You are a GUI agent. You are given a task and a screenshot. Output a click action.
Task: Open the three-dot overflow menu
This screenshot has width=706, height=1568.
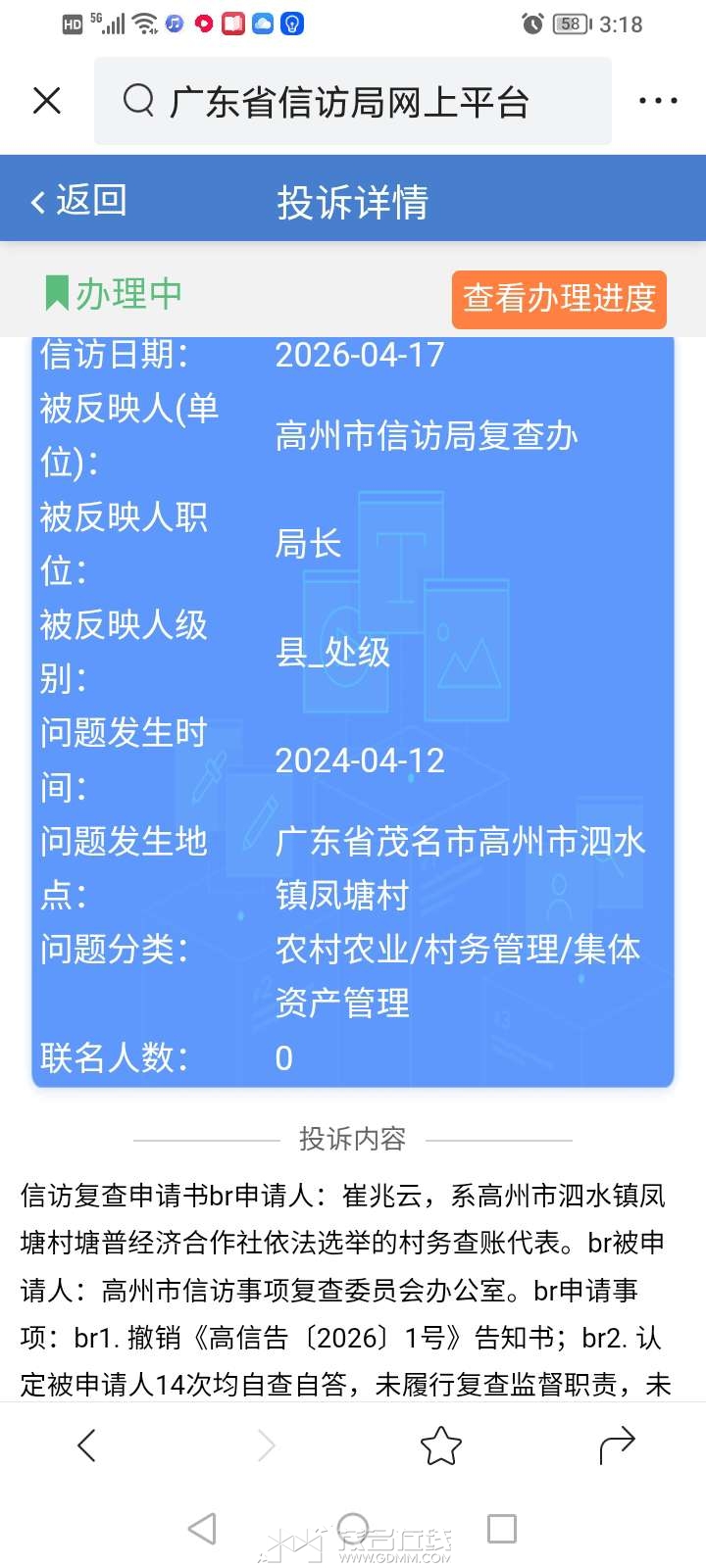point(658,101)
